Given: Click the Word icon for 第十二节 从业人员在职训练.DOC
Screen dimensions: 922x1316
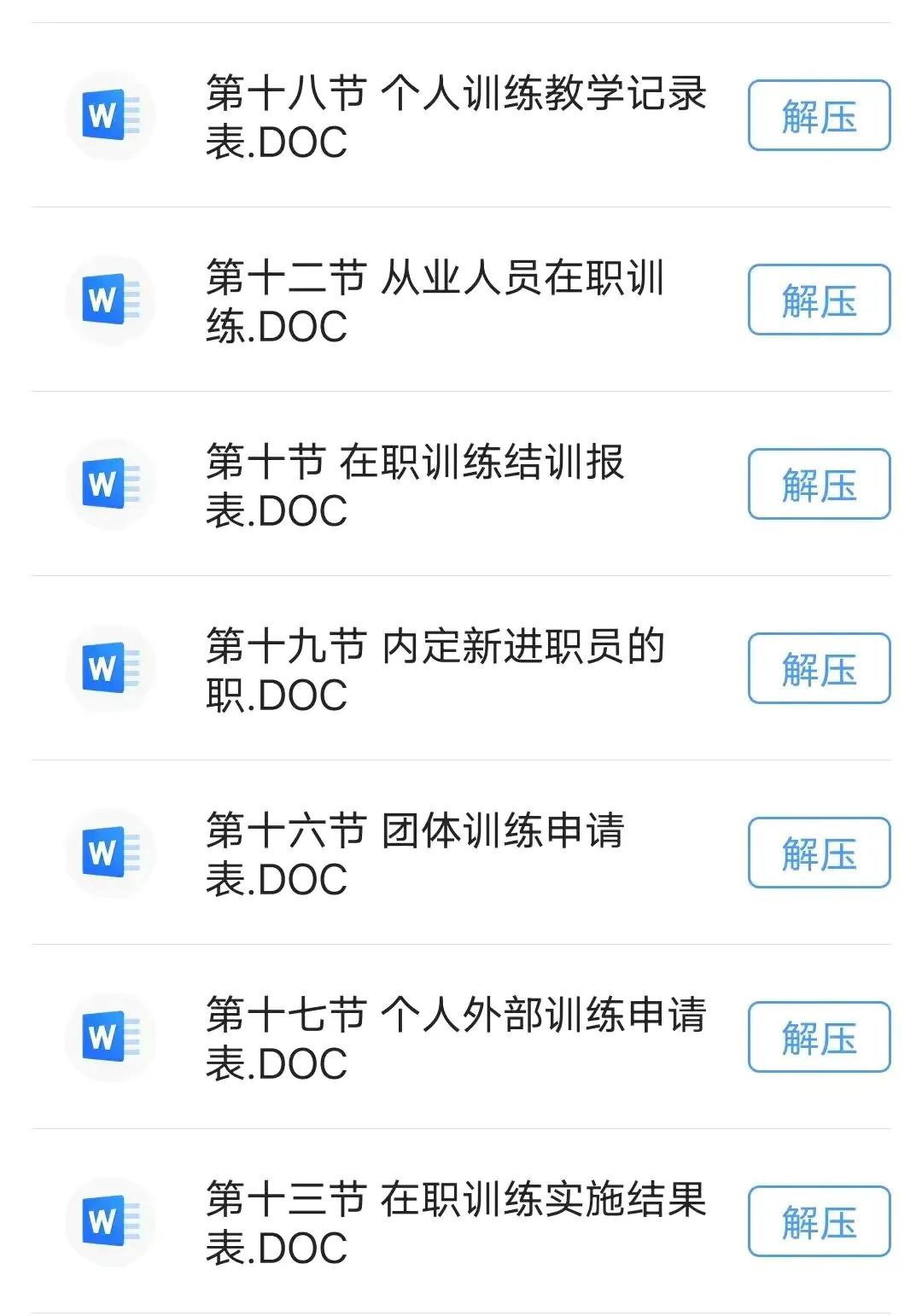Looking at the screenshot, I should [x=111, y=299].
